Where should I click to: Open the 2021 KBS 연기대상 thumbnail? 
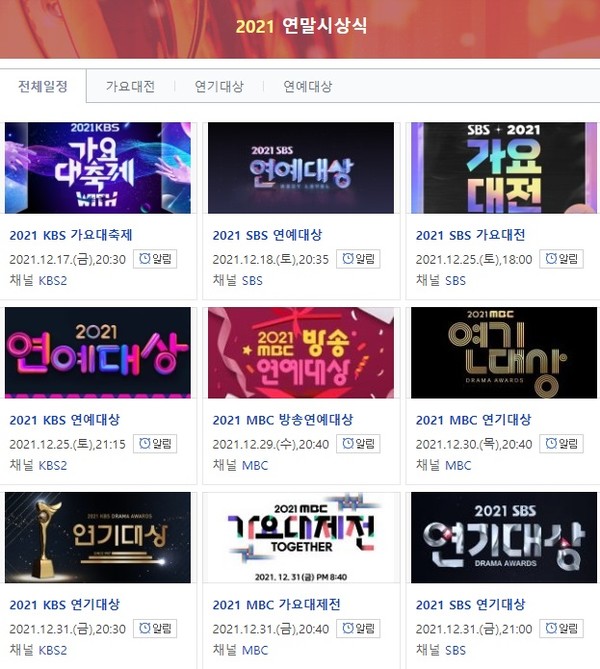(98, 537)
